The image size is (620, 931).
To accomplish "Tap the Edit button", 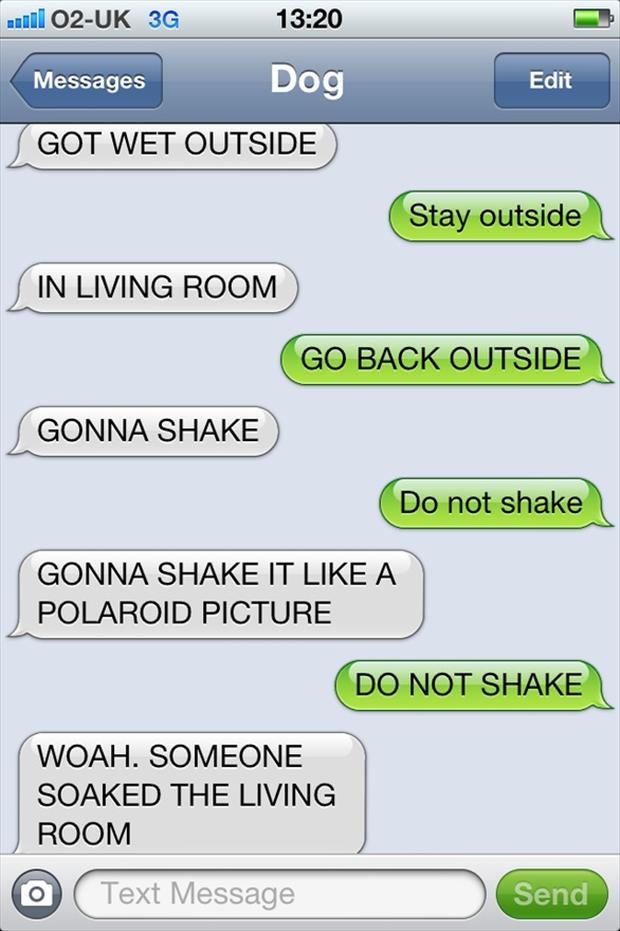I will point(551,81).
